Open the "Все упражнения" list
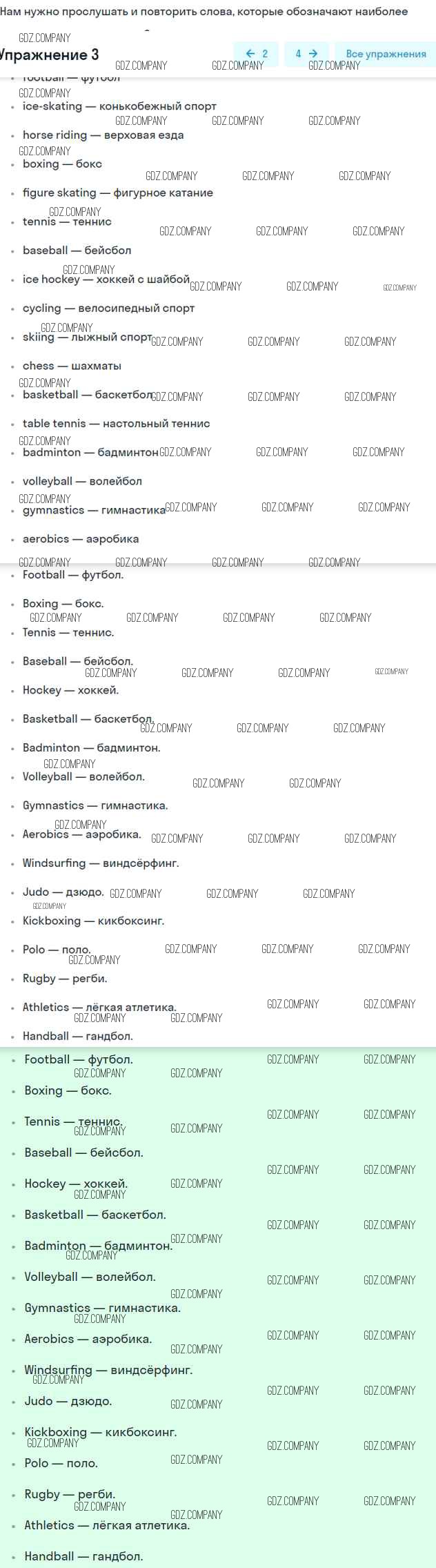 [386, 54]
